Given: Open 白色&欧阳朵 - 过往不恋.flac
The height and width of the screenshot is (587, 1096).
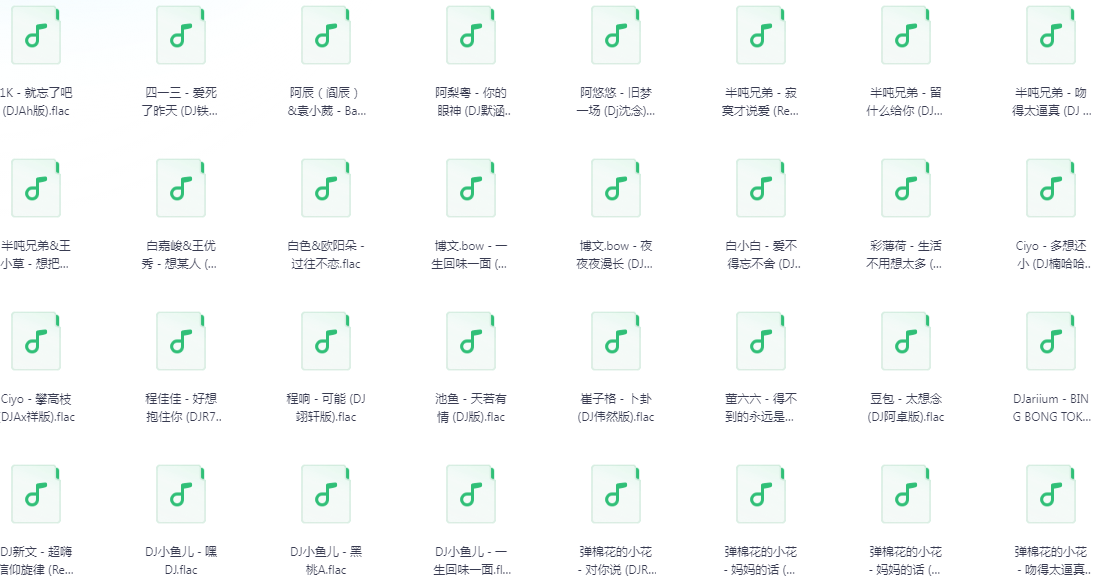Looking at the screenshot, I should click(326, 189).
